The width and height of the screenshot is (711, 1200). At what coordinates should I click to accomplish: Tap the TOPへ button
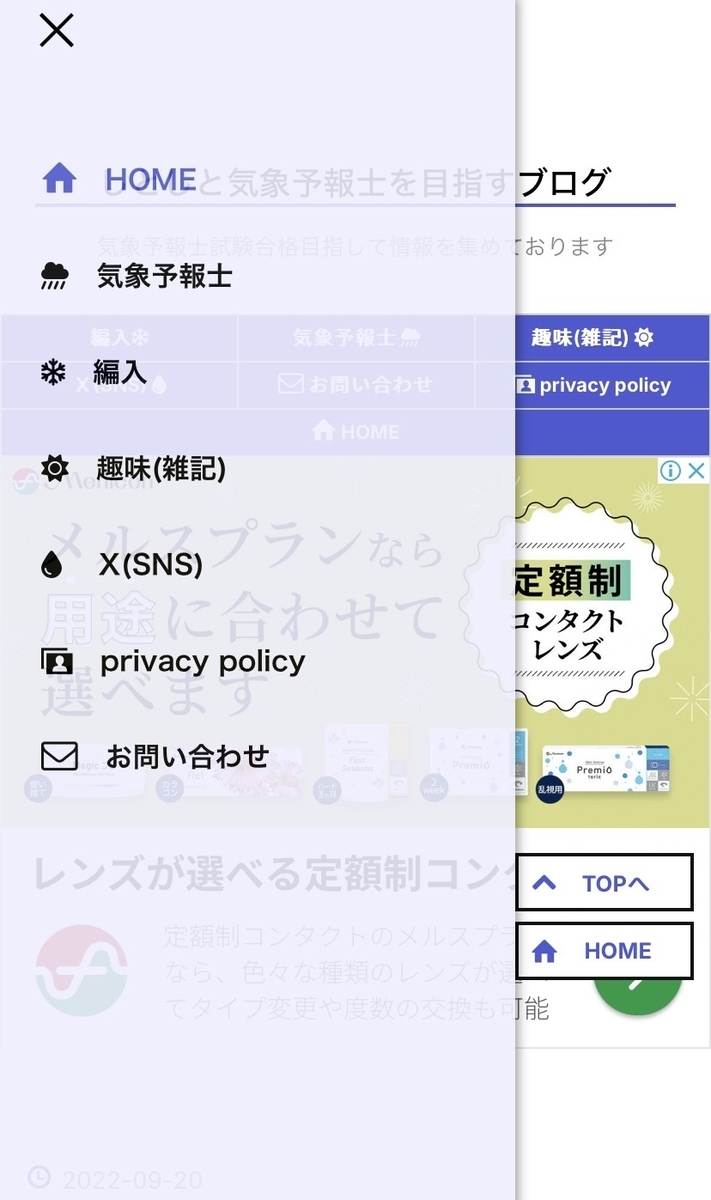point(604,883)
